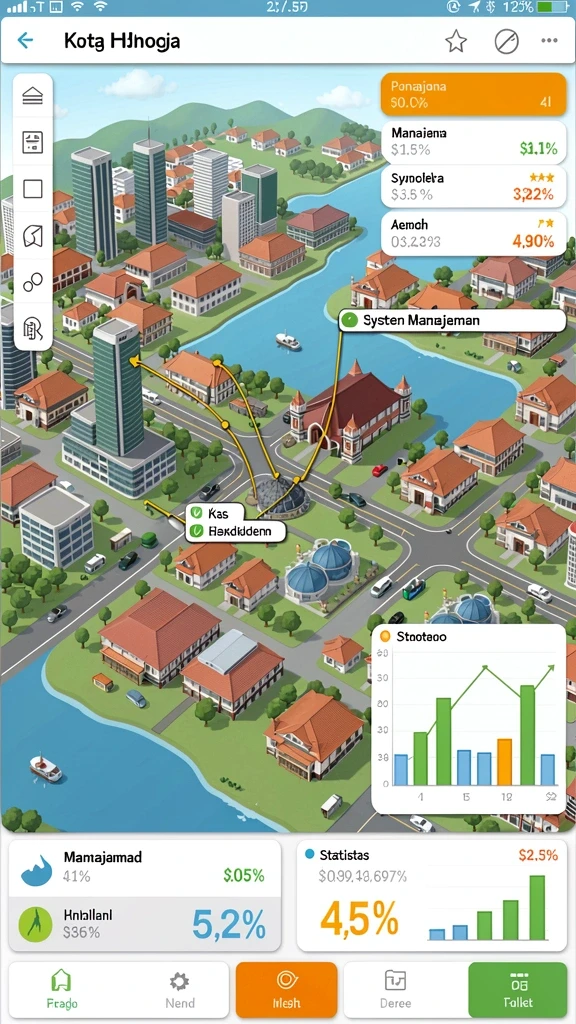Select the folded map tool in the side toolbar
Image resolution: width=576 pixels, height=1024 pixels.
[33, 235]
